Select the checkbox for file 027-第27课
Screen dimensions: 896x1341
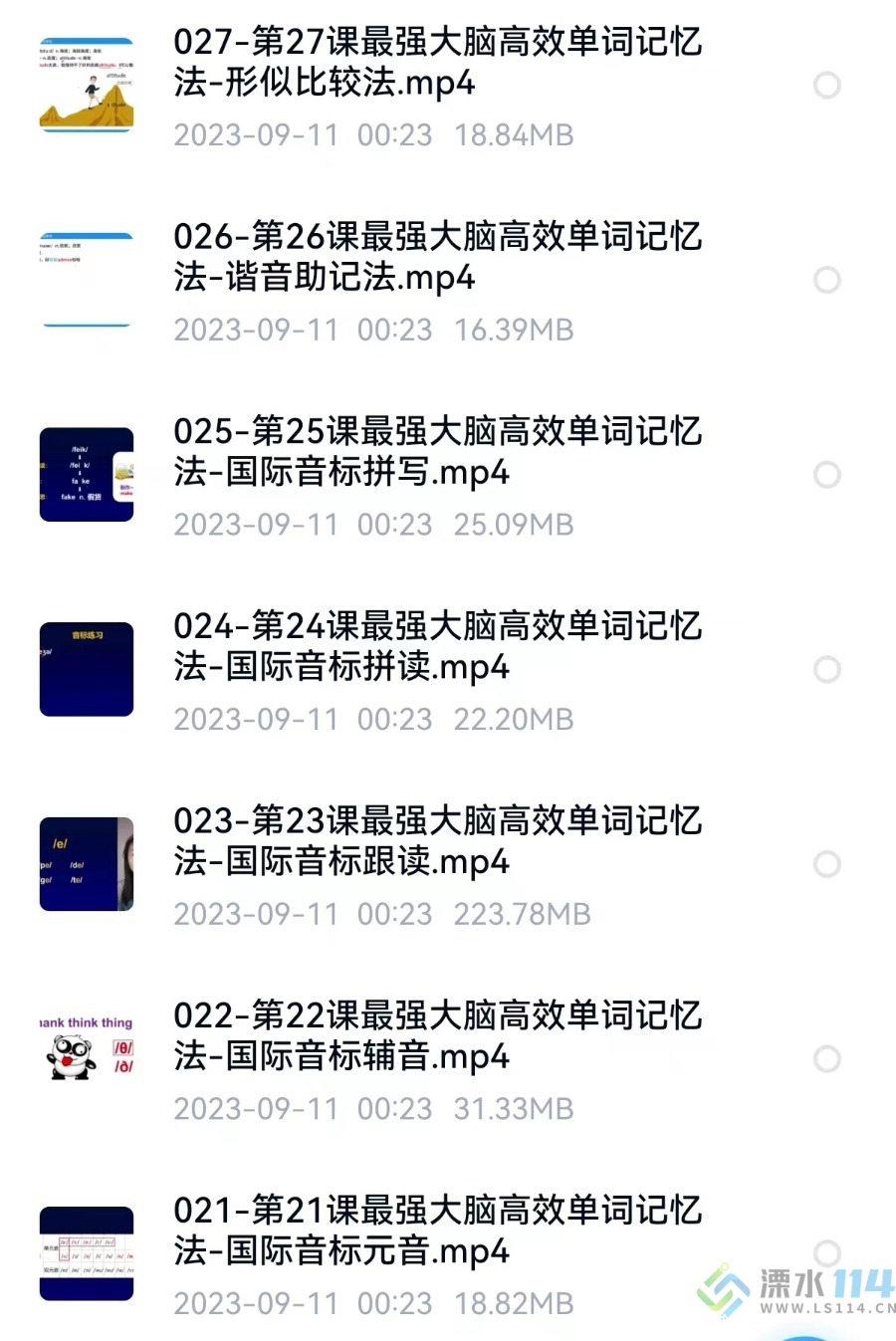[827, 86]
